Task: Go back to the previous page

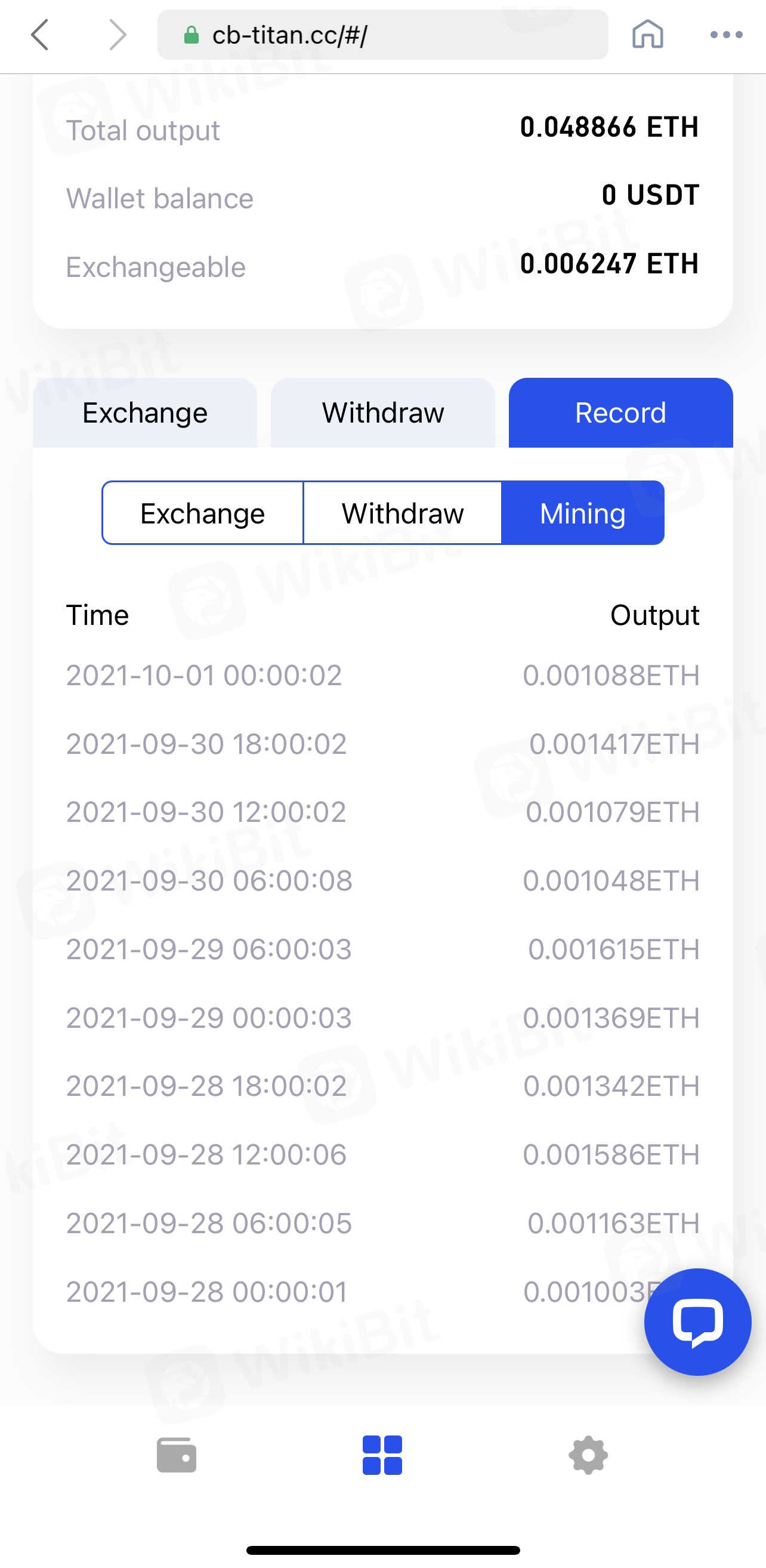Action: click(x=40, y=35)
